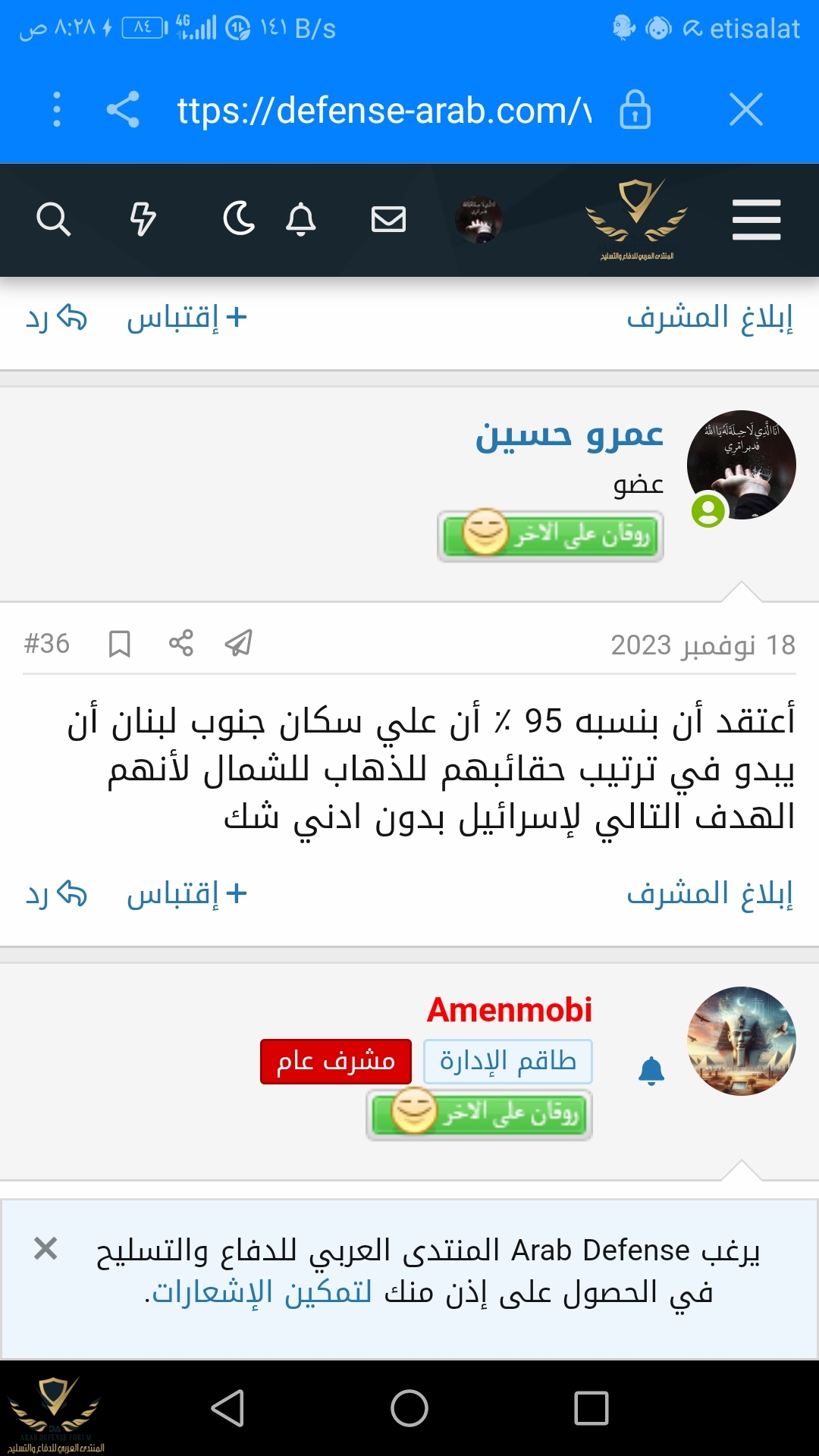Viewport: 819px width, 1456px height.
Task: Open permalink number #36
Action: tap(47, 644)
